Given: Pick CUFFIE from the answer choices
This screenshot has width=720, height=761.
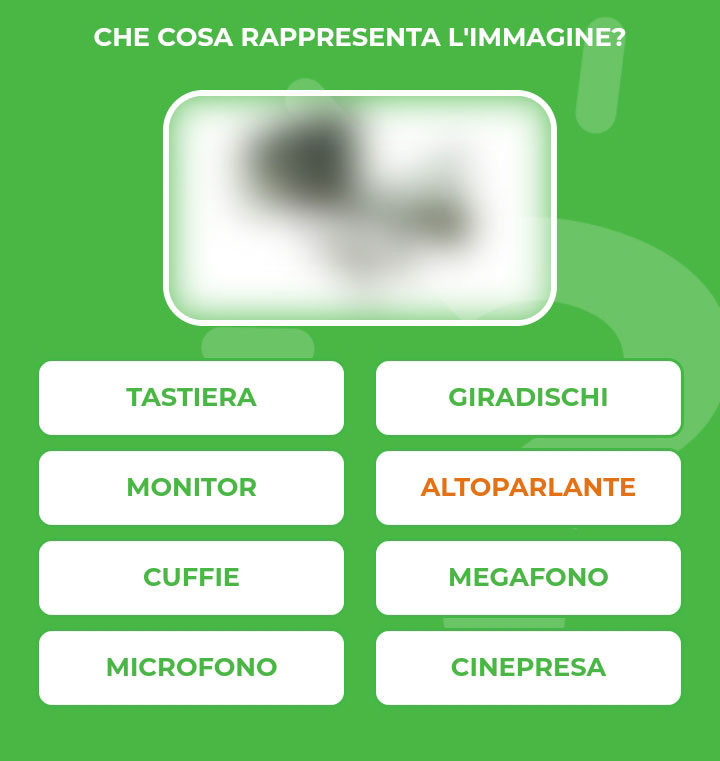Looking at the screenshot, I should (x=192, y=577).
